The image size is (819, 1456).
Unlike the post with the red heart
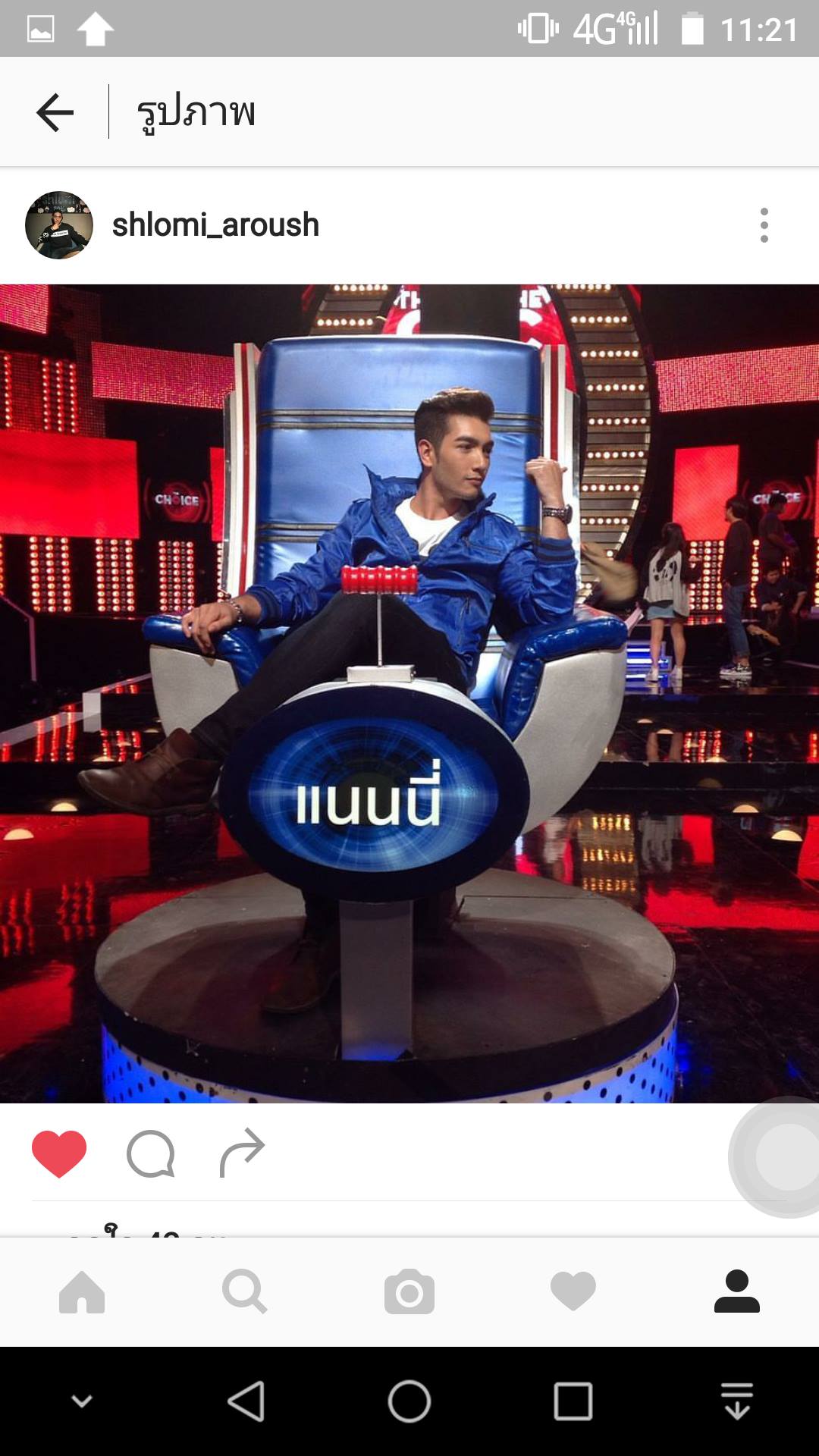(x=59, y=1153)
